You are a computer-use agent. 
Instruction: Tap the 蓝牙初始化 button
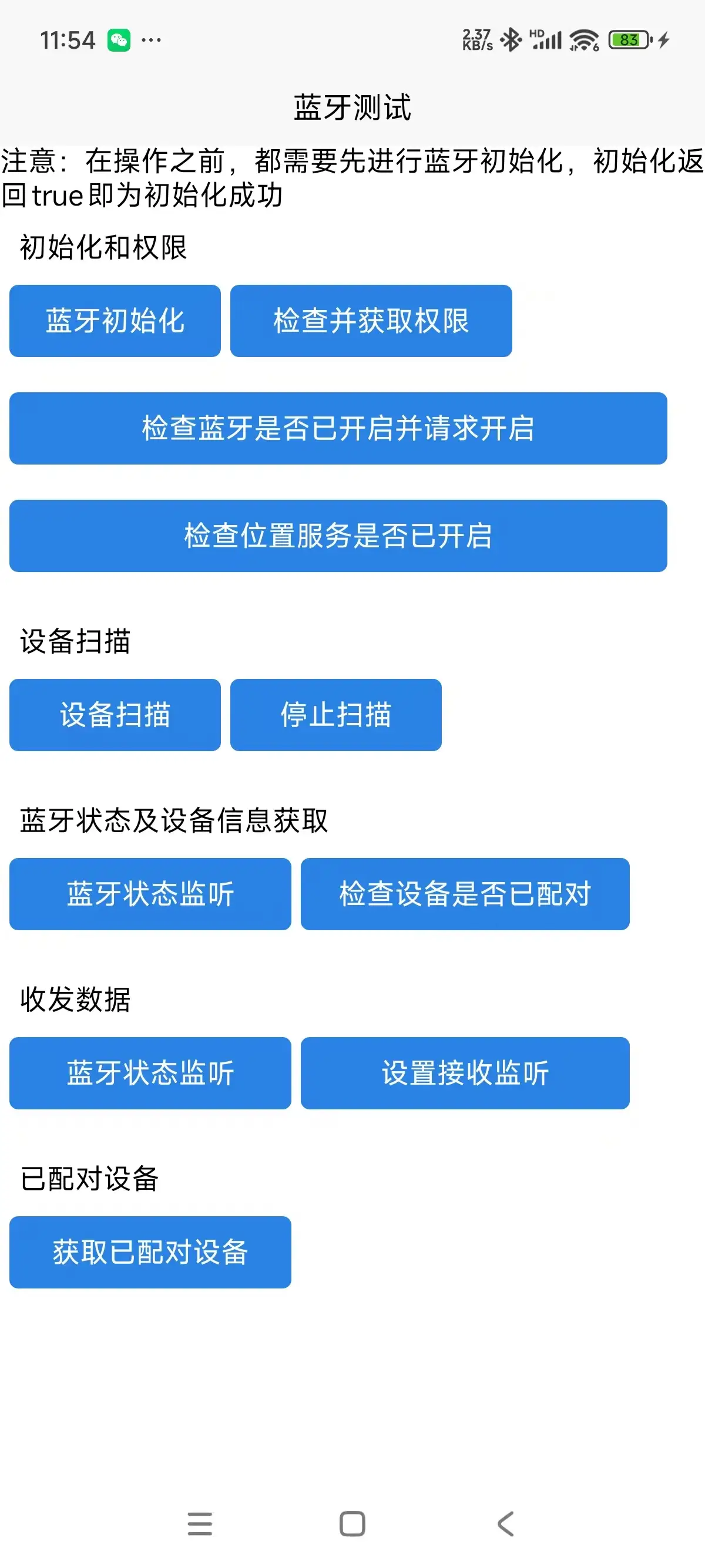115,321
